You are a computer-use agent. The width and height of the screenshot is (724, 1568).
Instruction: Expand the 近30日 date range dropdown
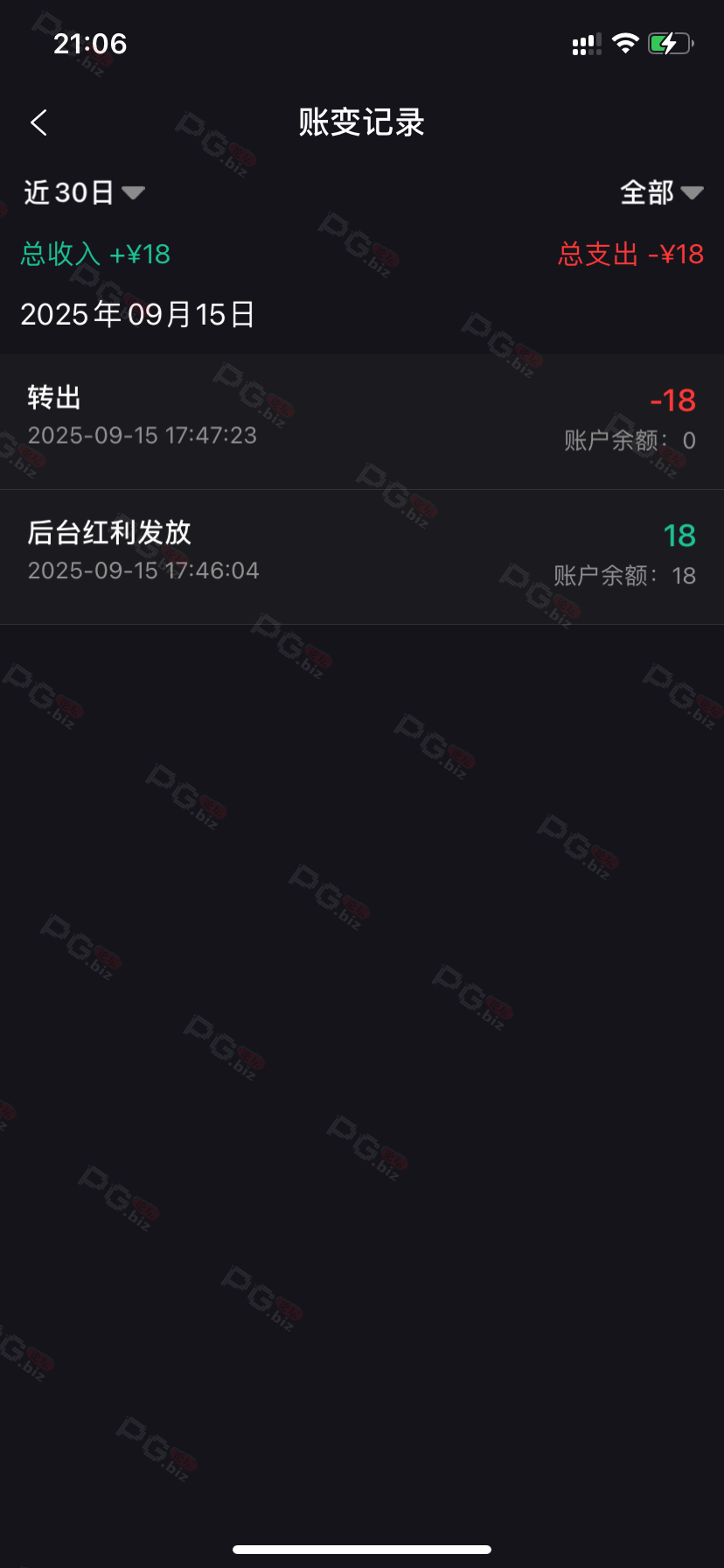click(x=84, y=192)
